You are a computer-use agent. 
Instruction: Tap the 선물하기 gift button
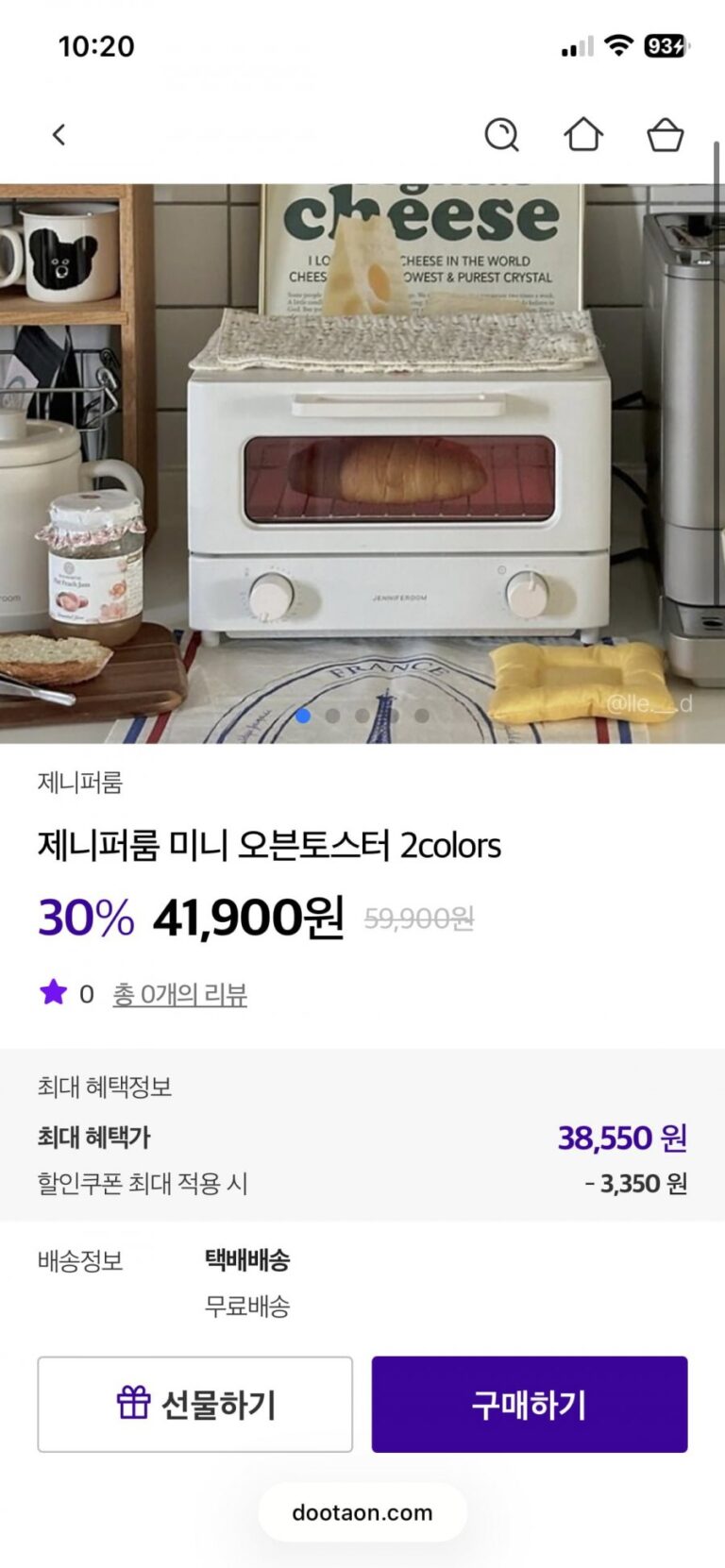click(195, 1404)
